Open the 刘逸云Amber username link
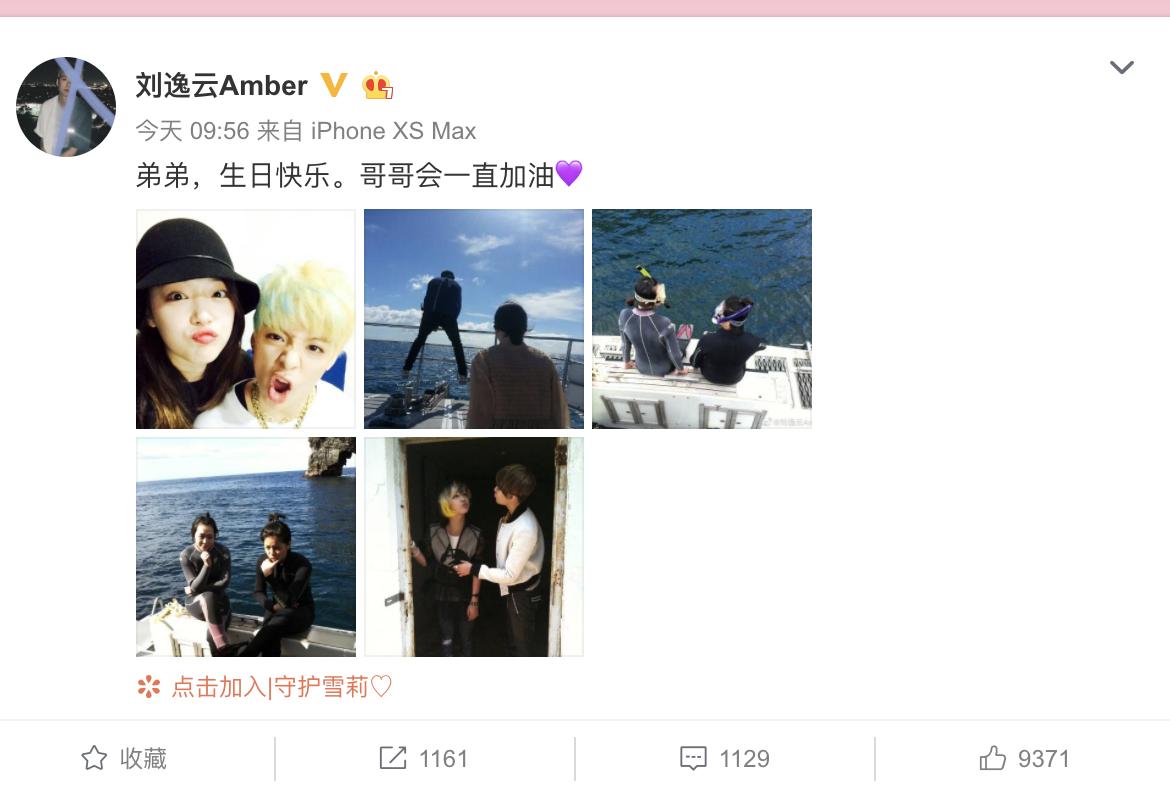Viewport: 1170px width, 786px height. pyautogui.click(x=221, y=86)
